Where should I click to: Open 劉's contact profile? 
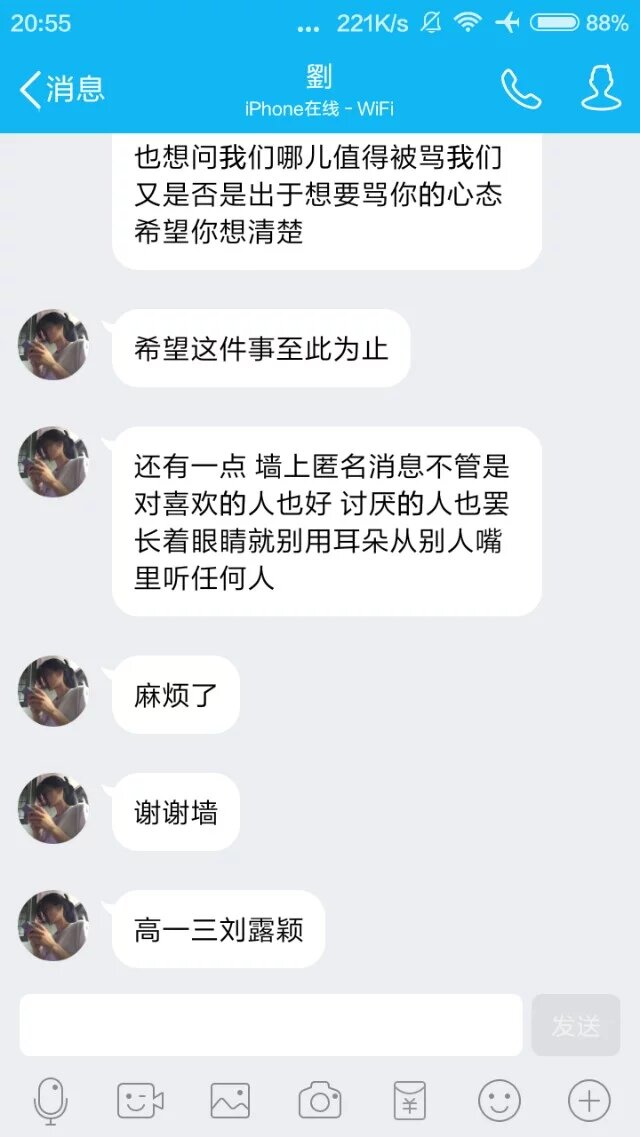coord(601,89)
